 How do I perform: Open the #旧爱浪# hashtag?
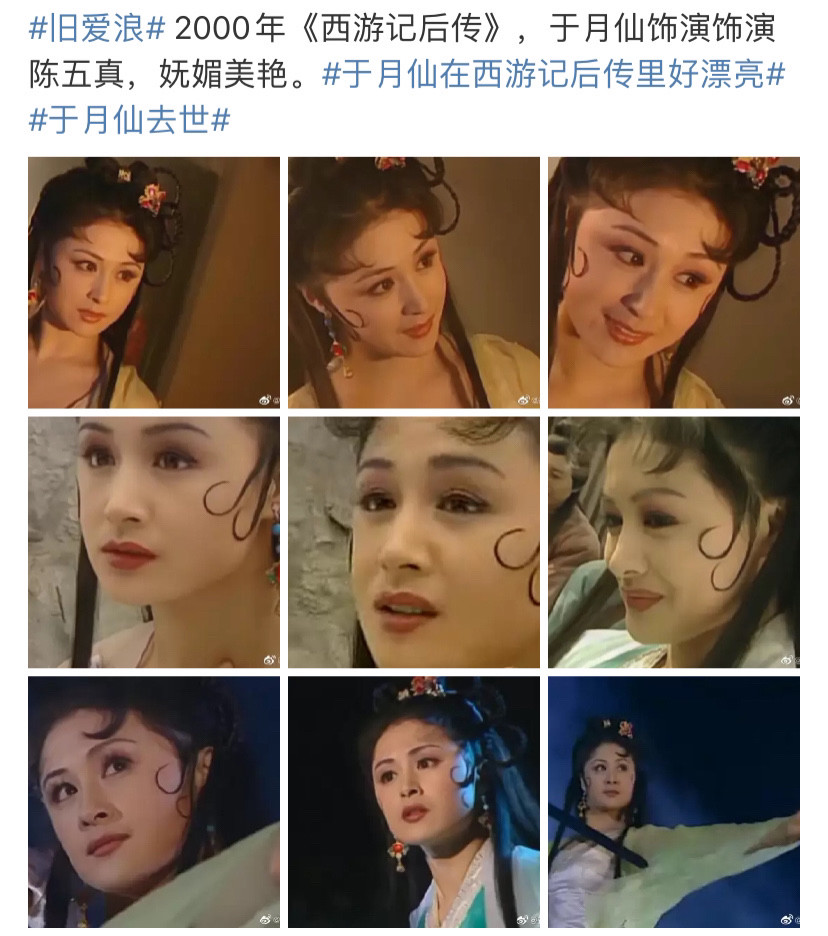coord(97,27)
